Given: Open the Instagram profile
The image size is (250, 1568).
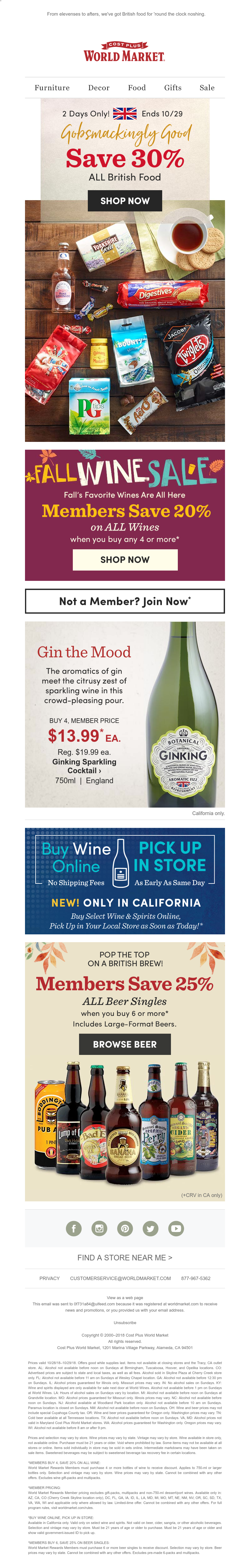Looking at the screenshot, I should coord(99,1228).
